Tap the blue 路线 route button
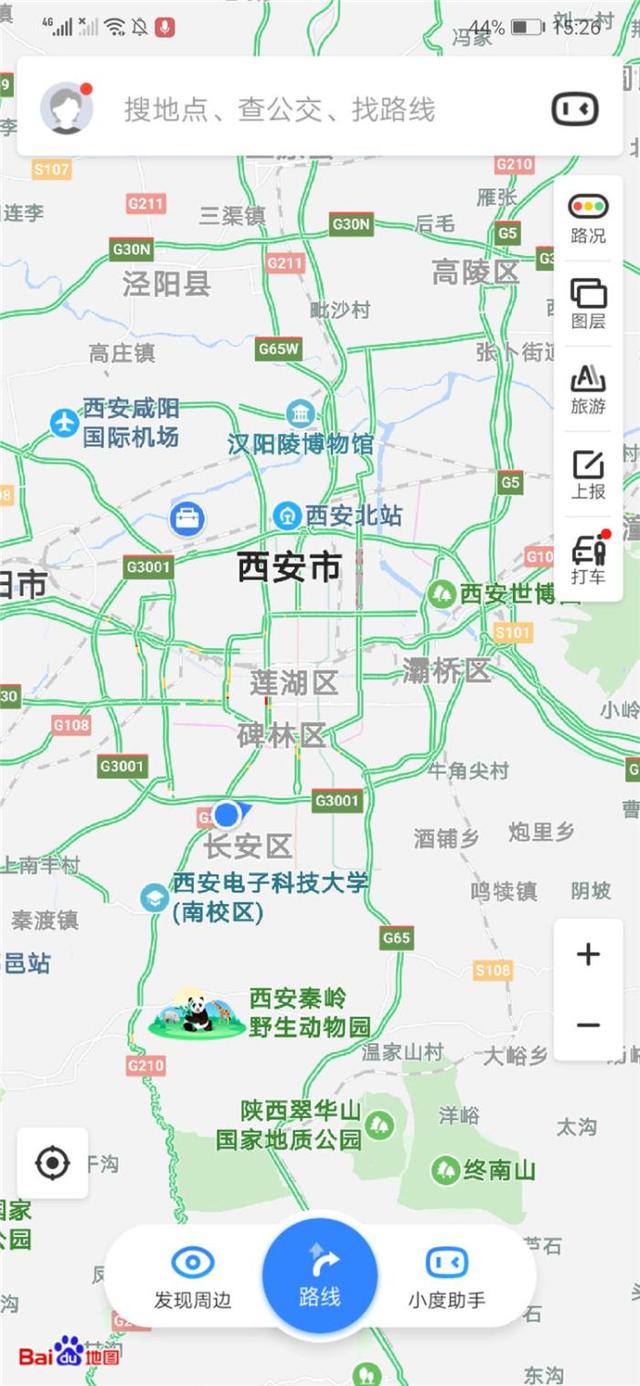The height and width of the screenshot is (1386, 640). pyautogui.click(x=320, y=1277)
